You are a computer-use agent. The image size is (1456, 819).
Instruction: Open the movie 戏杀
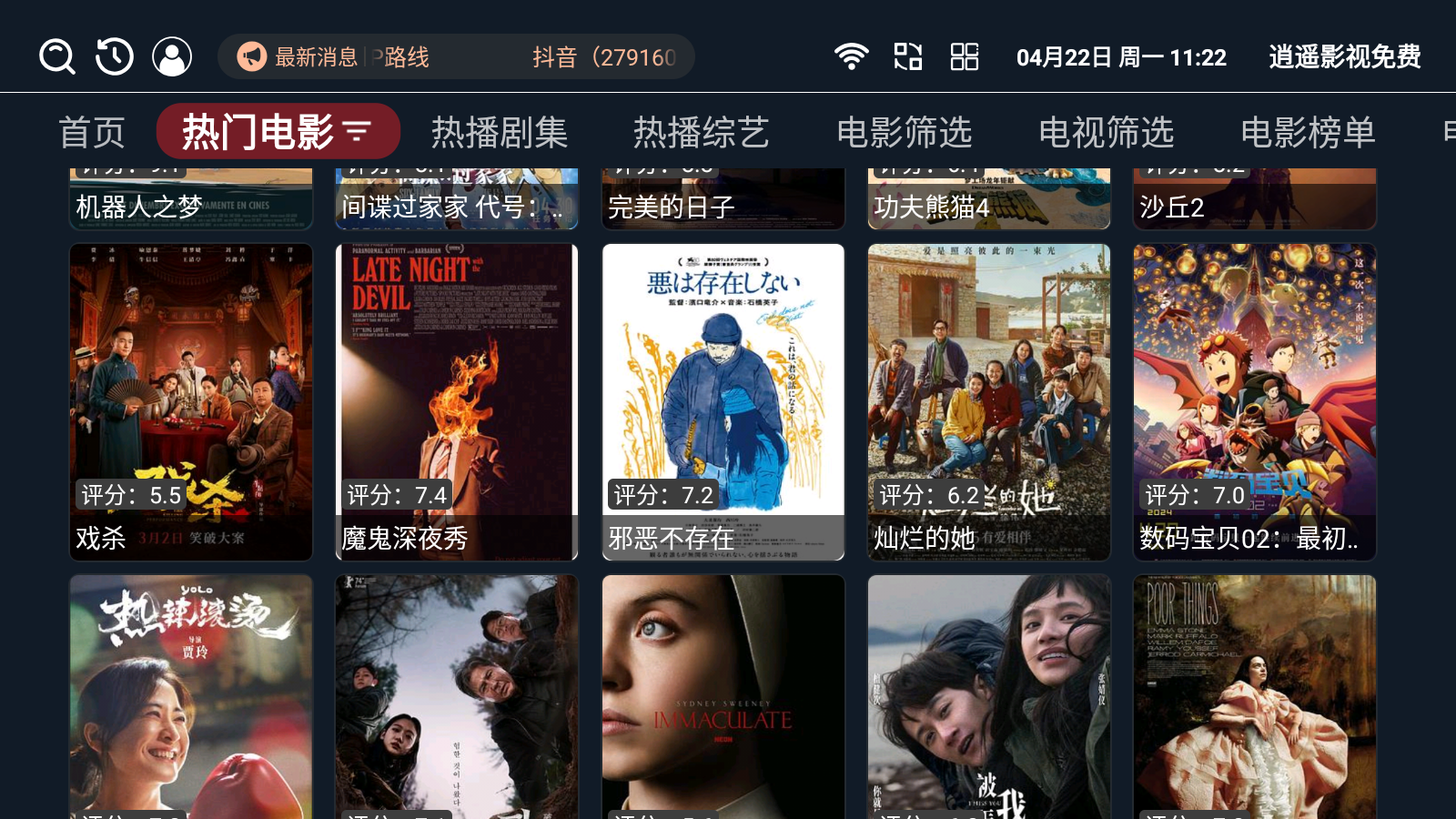191,401
